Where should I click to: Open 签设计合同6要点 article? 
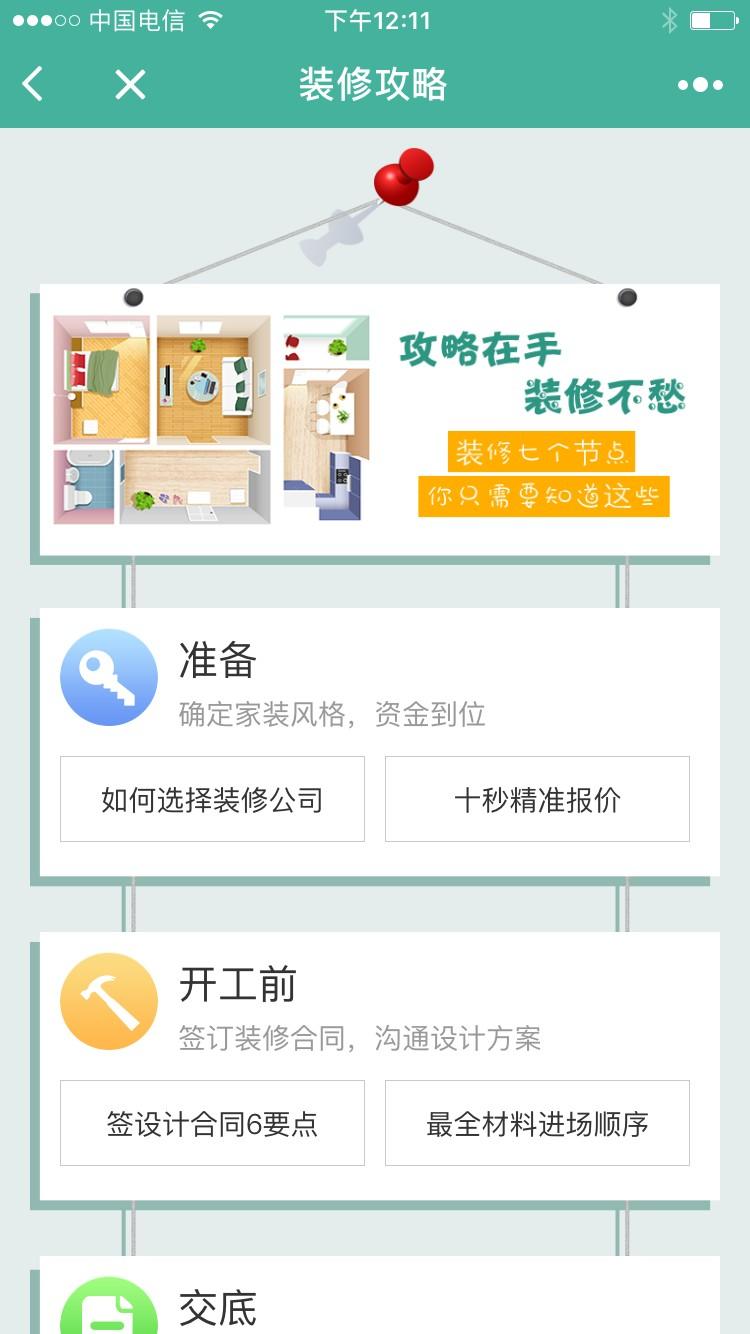[x=212, y=1123]
